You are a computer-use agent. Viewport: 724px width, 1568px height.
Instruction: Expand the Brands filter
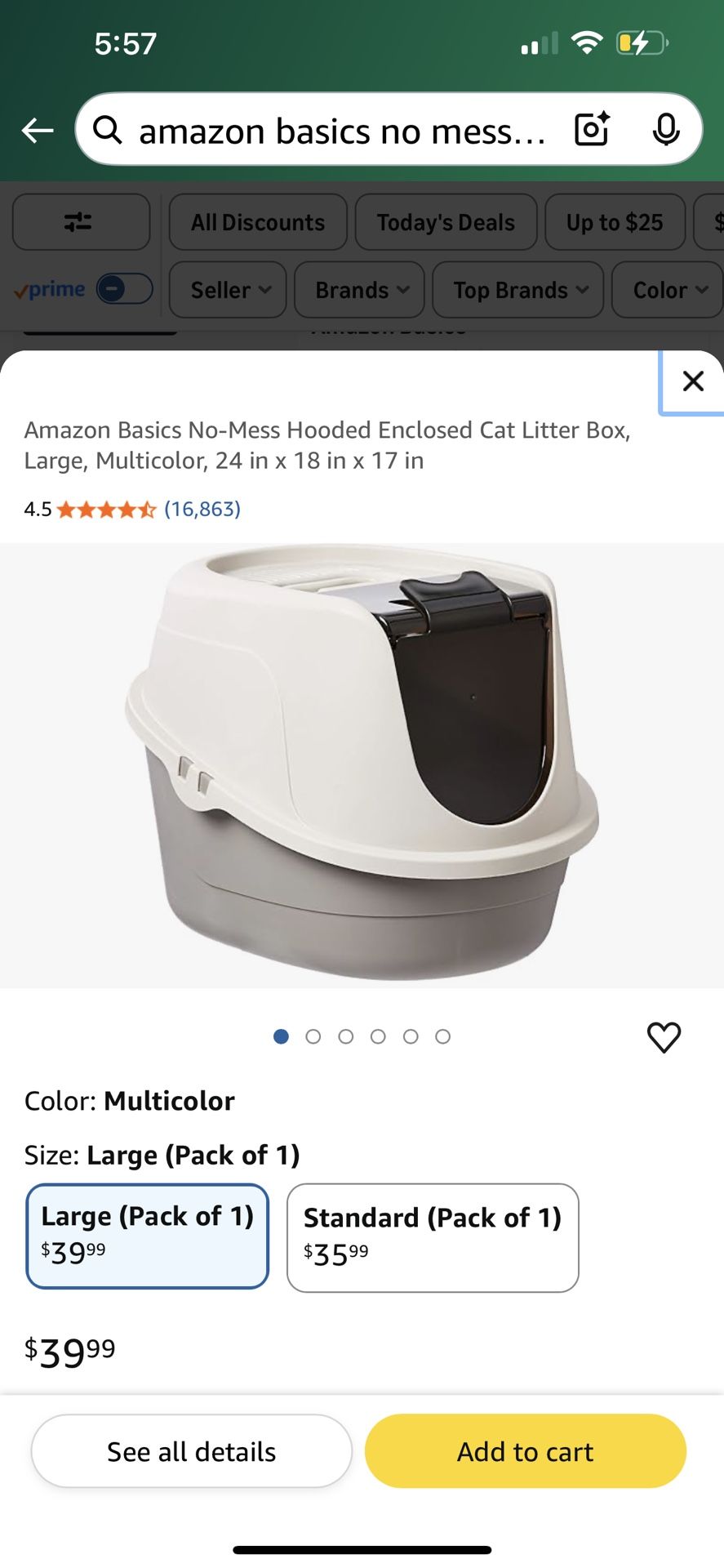358,289
